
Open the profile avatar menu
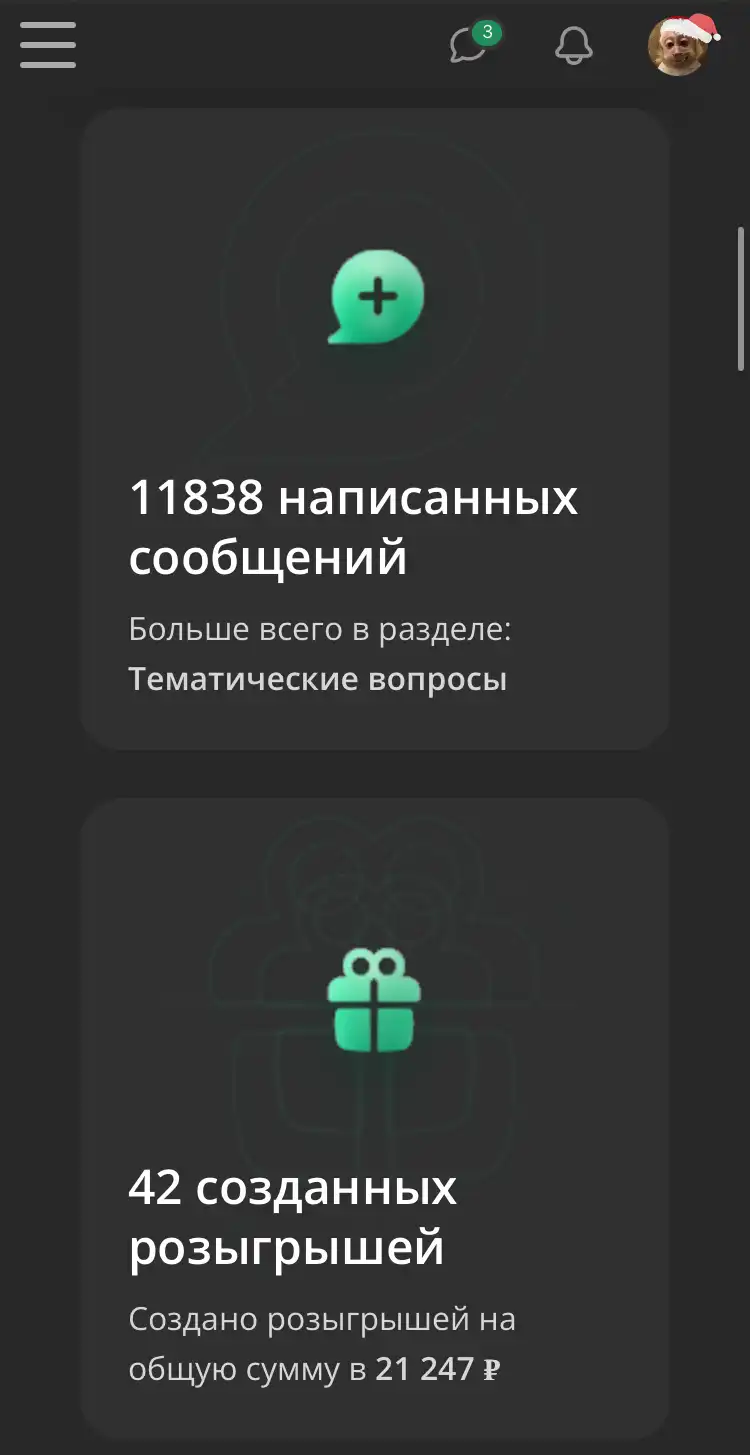tap(681, 45)
